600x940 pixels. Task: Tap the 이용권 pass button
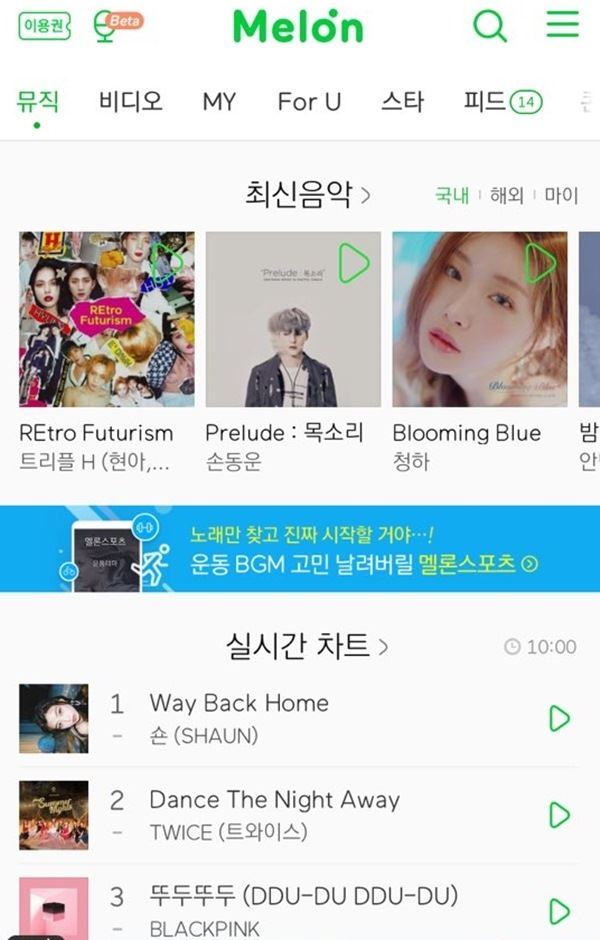pos(44,26)
